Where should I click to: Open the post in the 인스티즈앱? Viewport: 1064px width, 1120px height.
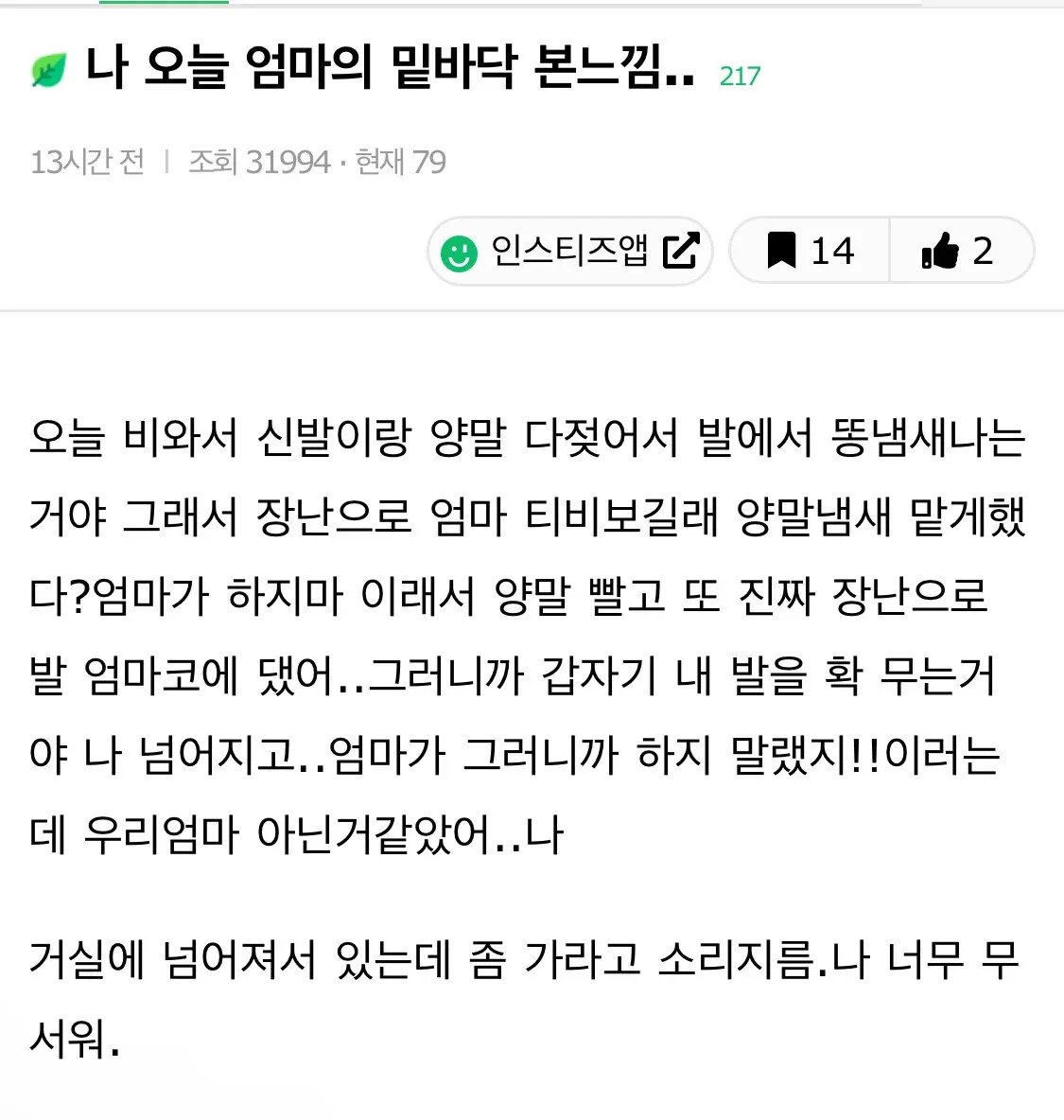coord(570,251)
